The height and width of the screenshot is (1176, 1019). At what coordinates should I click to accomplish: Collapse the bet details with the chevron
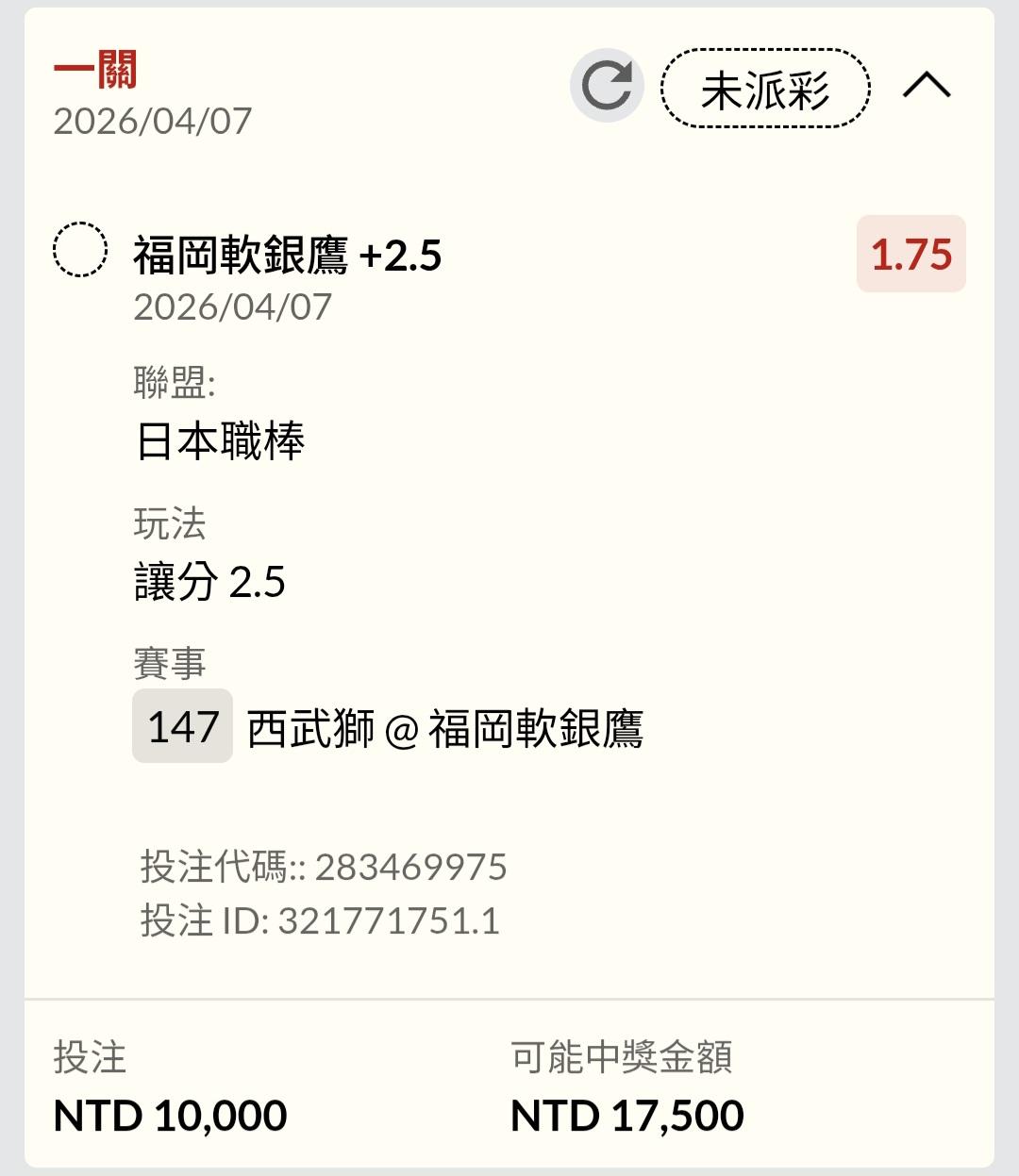tap(927, 86)
